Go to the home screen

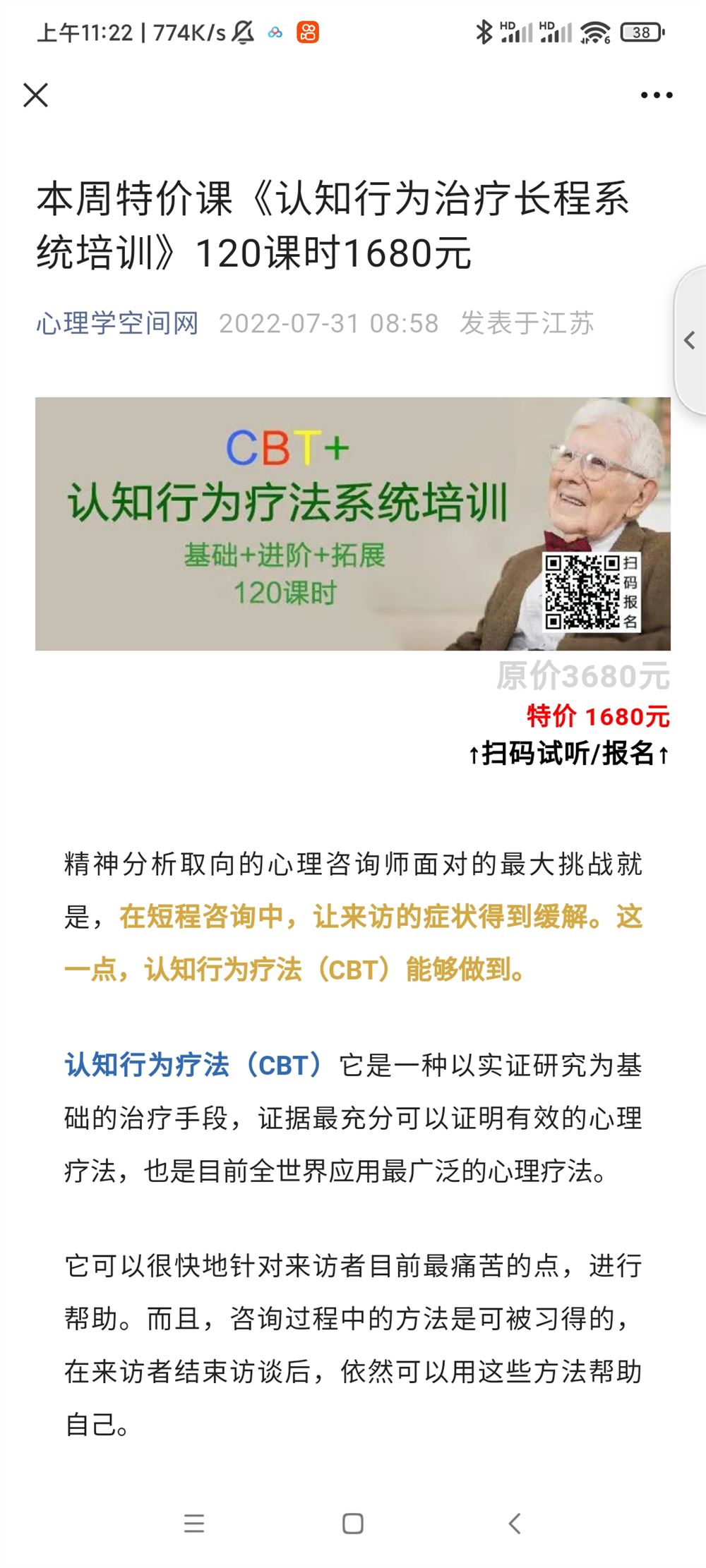pyautogui.click(x=352, y=1523)
